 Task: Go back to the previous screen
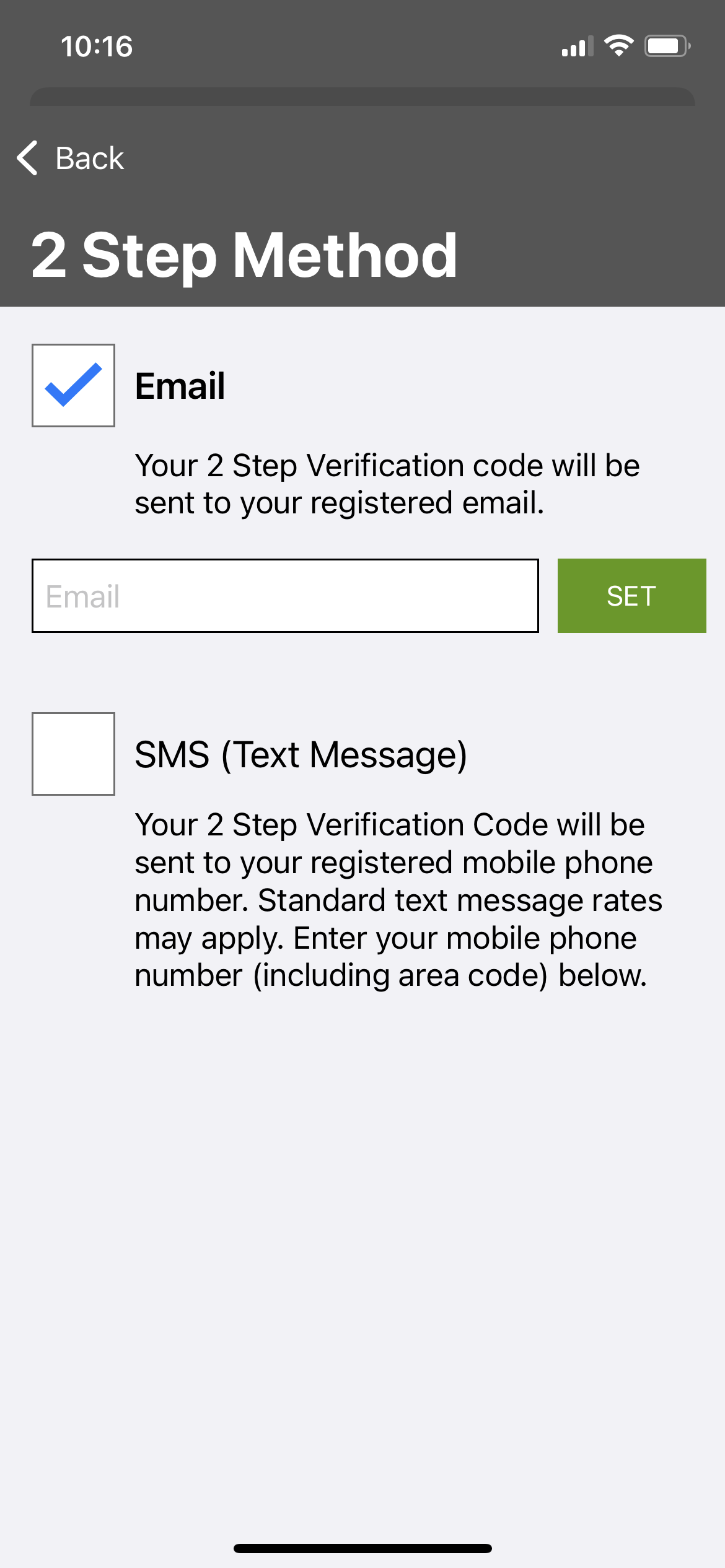pos(70,158)
